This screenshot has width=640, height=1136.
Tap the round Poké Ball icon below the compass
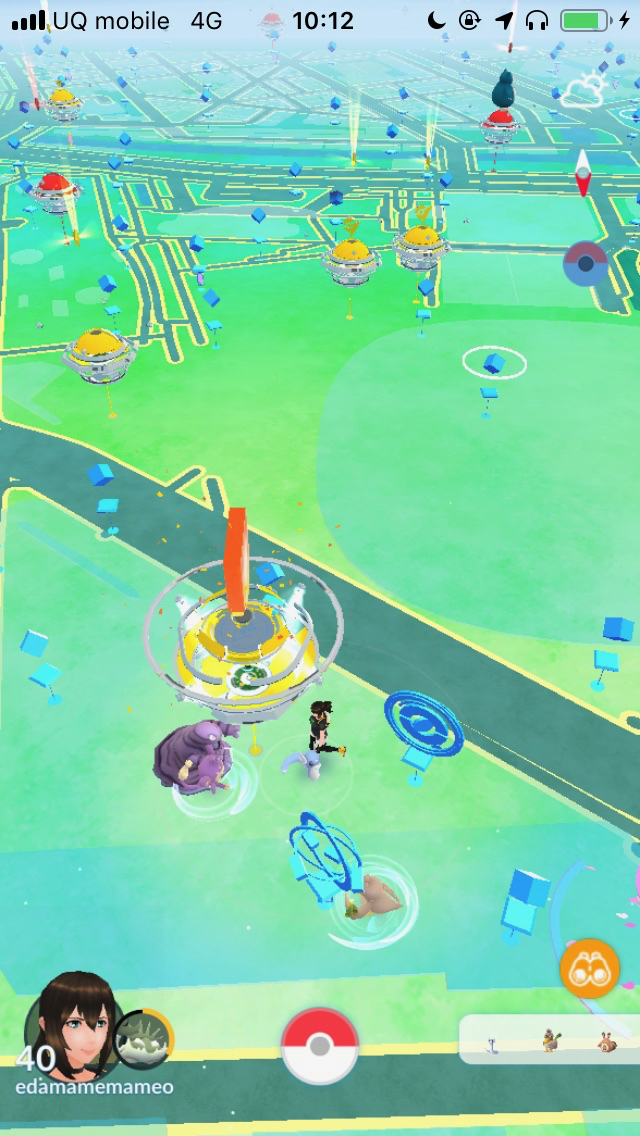[x=586, y=264]
